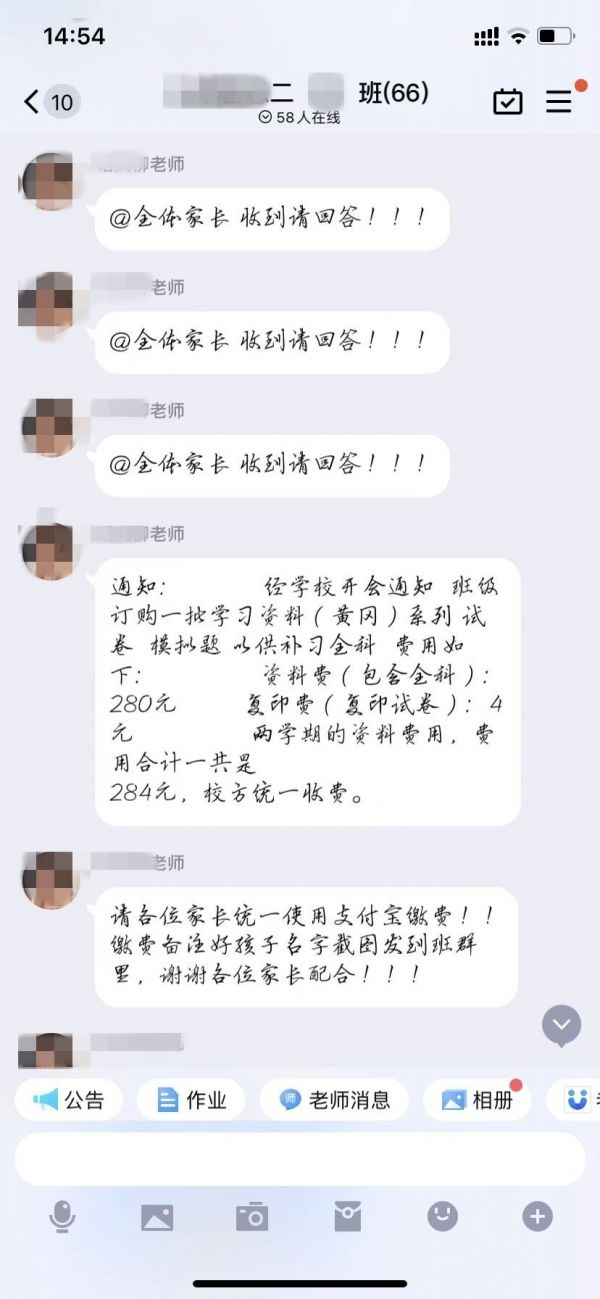The height and width of the screenshot is (1299, 600).
Task: Tap the message input field
Action: pyautogui.click(x=300, y=1159)
